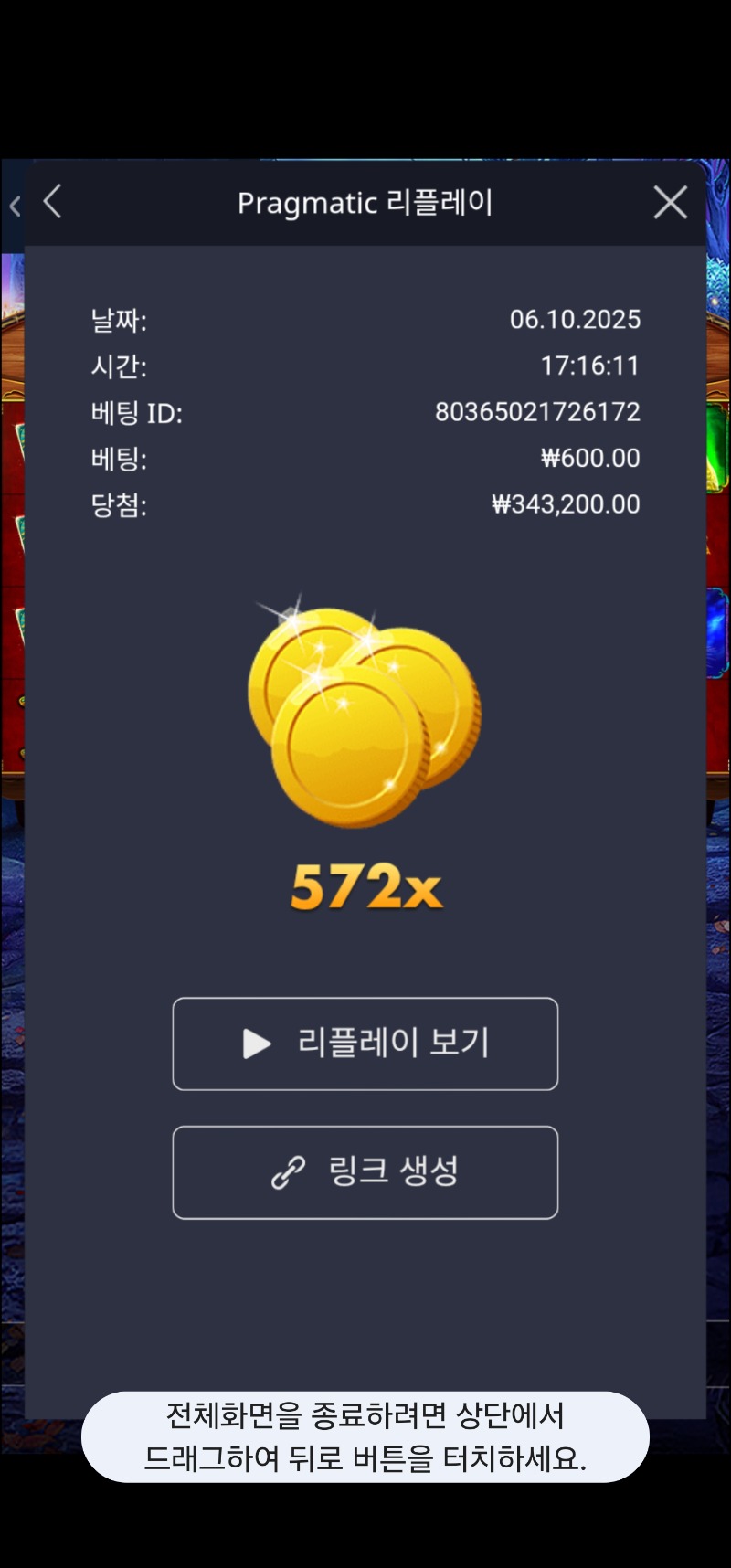
Task: Close the Pragmatic 리플레이 dialog
Action: [670, 202]
